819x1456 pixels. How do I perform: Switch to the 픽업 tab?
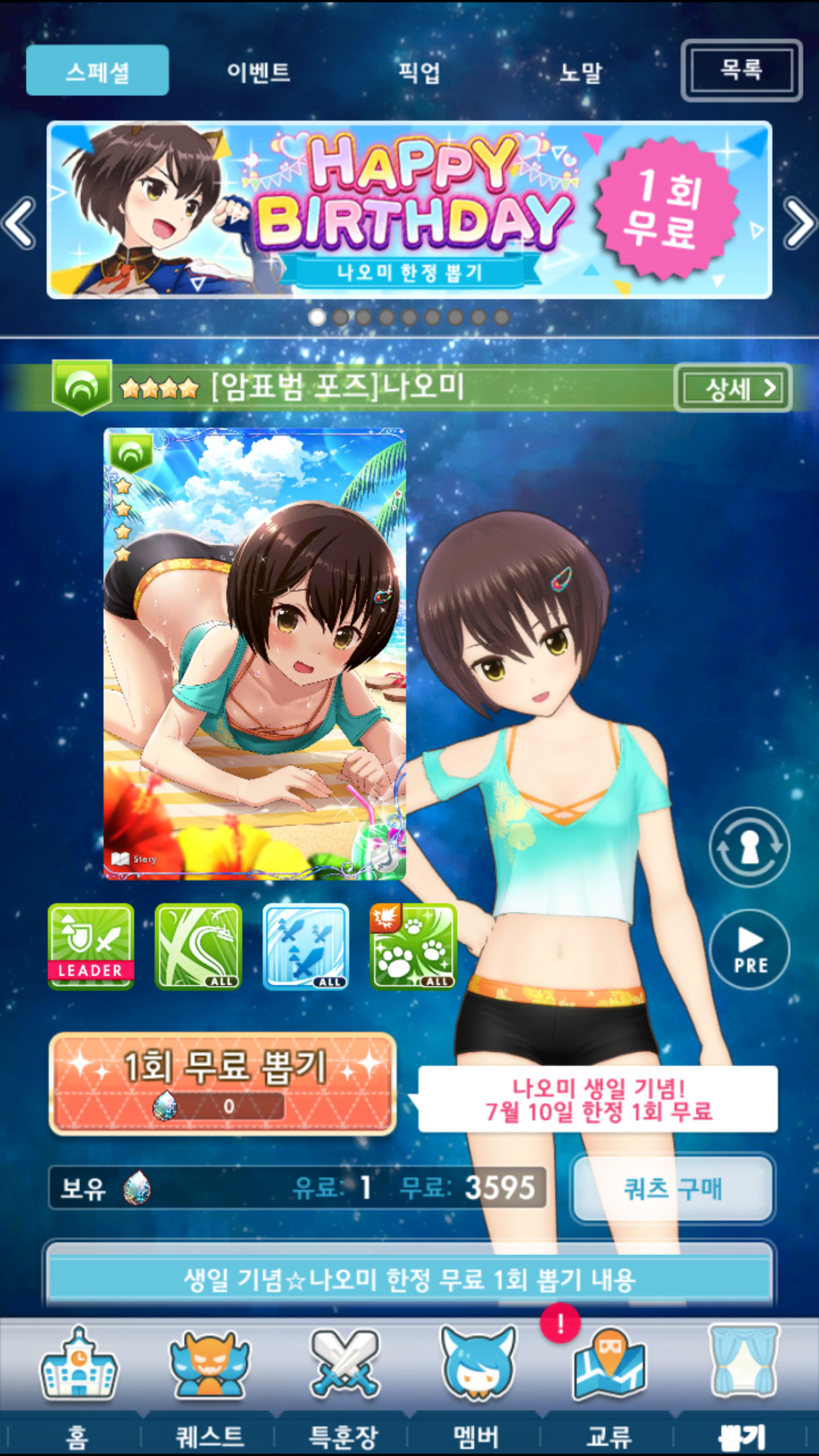tap(419, 72)
